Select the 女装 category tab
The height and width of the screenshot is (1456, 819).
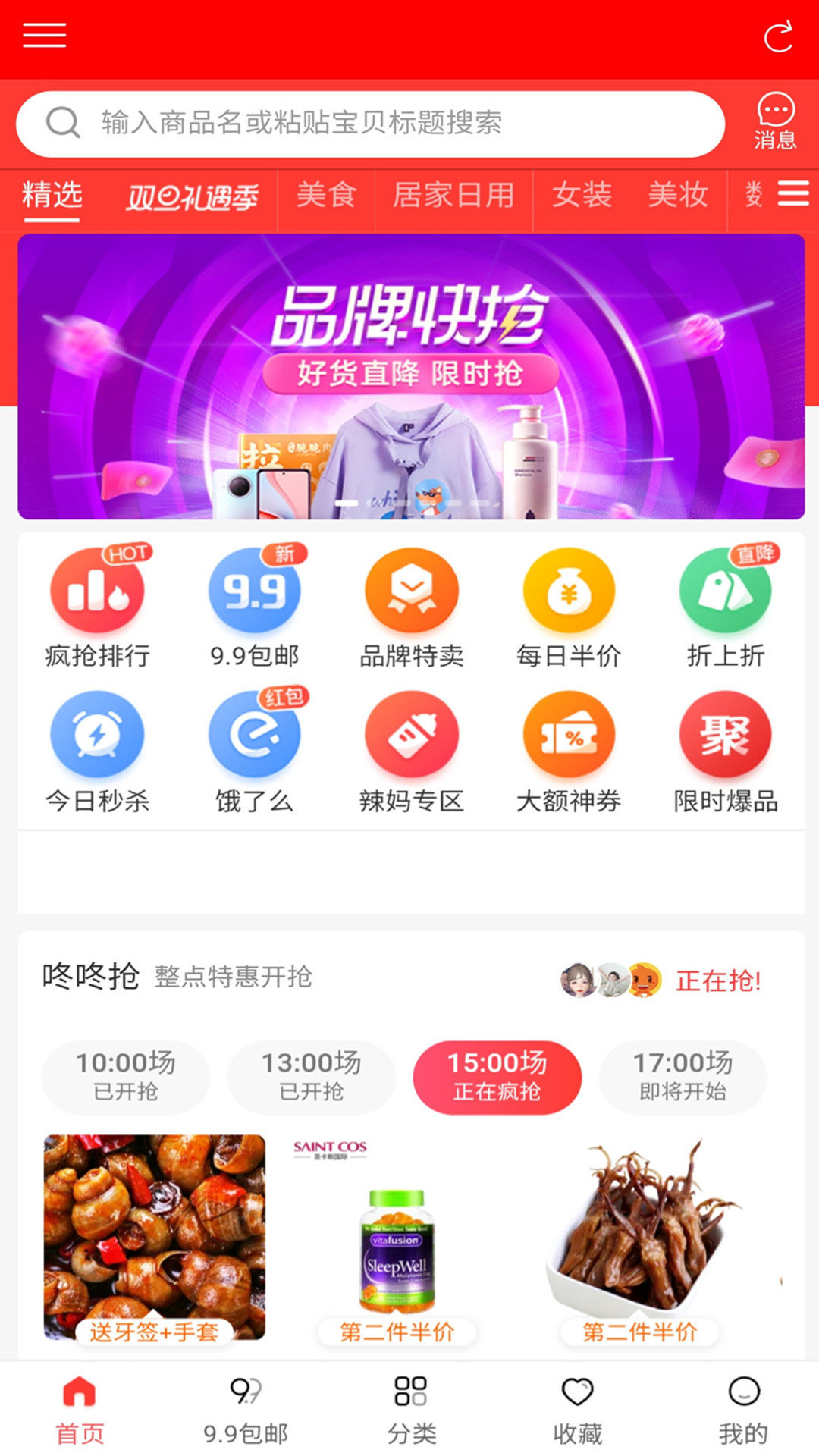coord(582,196)
